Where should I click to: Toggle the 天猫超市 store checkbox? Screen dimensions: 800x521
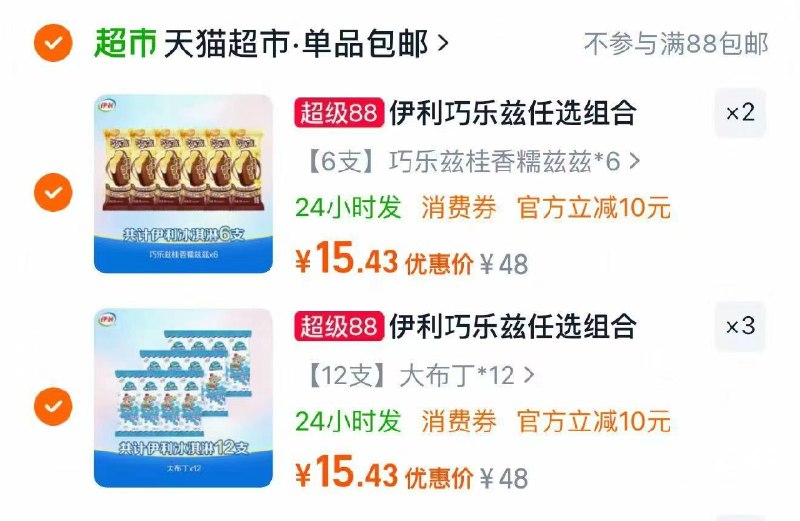52,43
